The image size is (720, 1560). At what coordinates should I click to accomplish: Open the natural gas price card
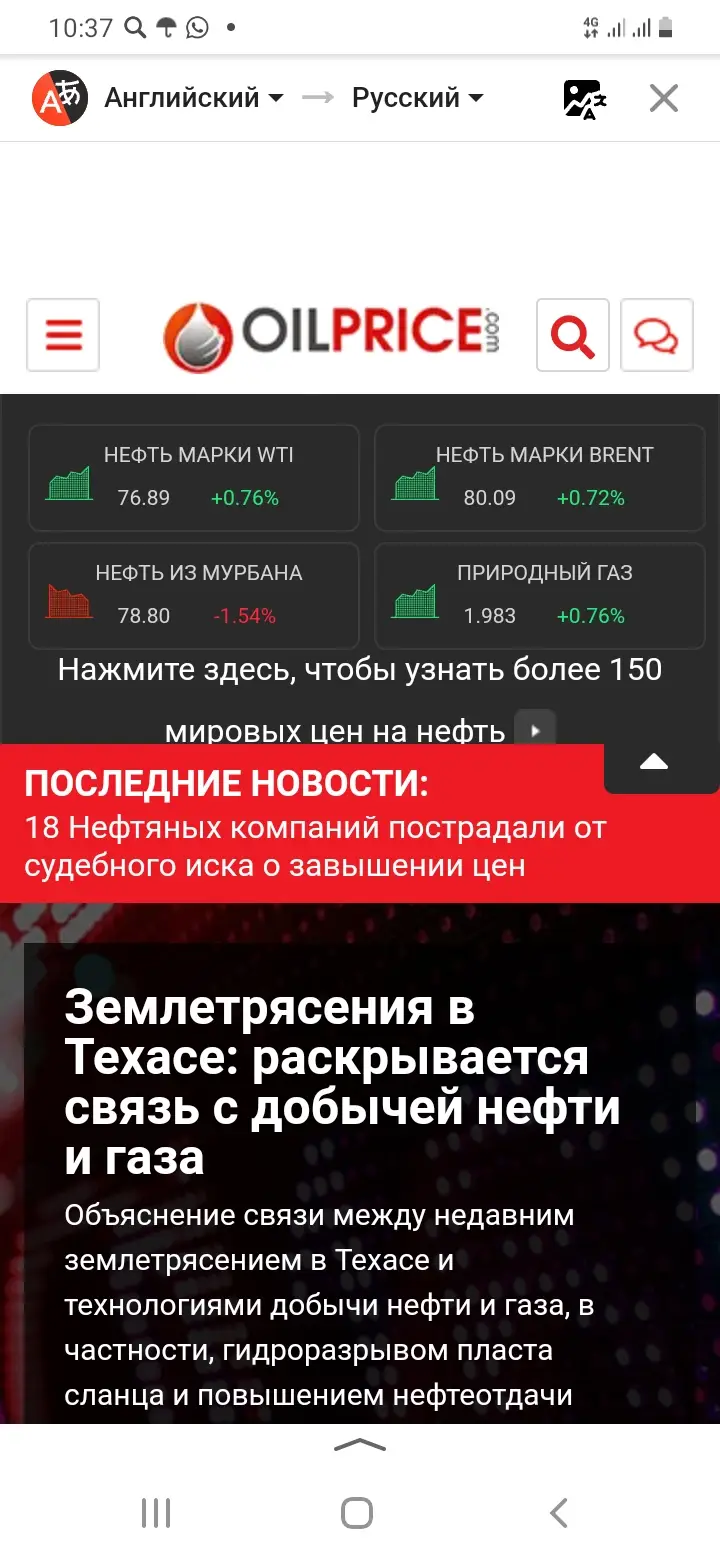540,596
